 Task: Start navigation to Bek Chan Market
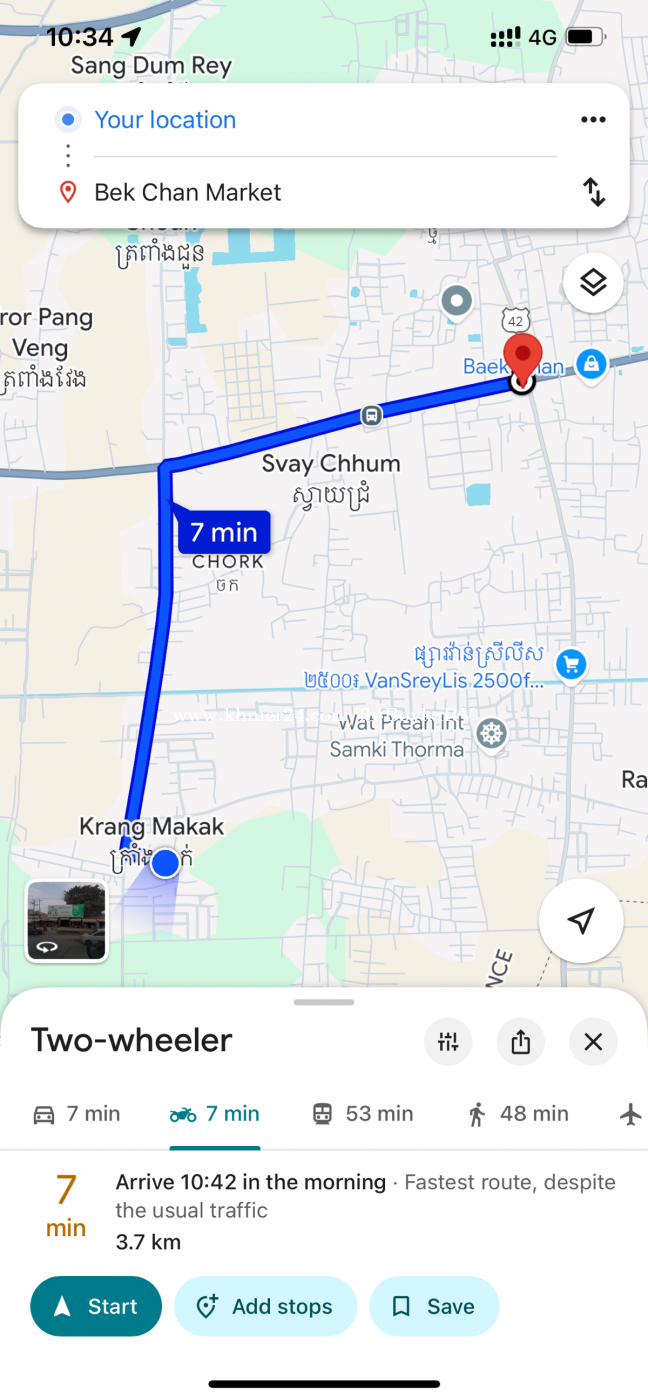click(x=96, y=1306)
